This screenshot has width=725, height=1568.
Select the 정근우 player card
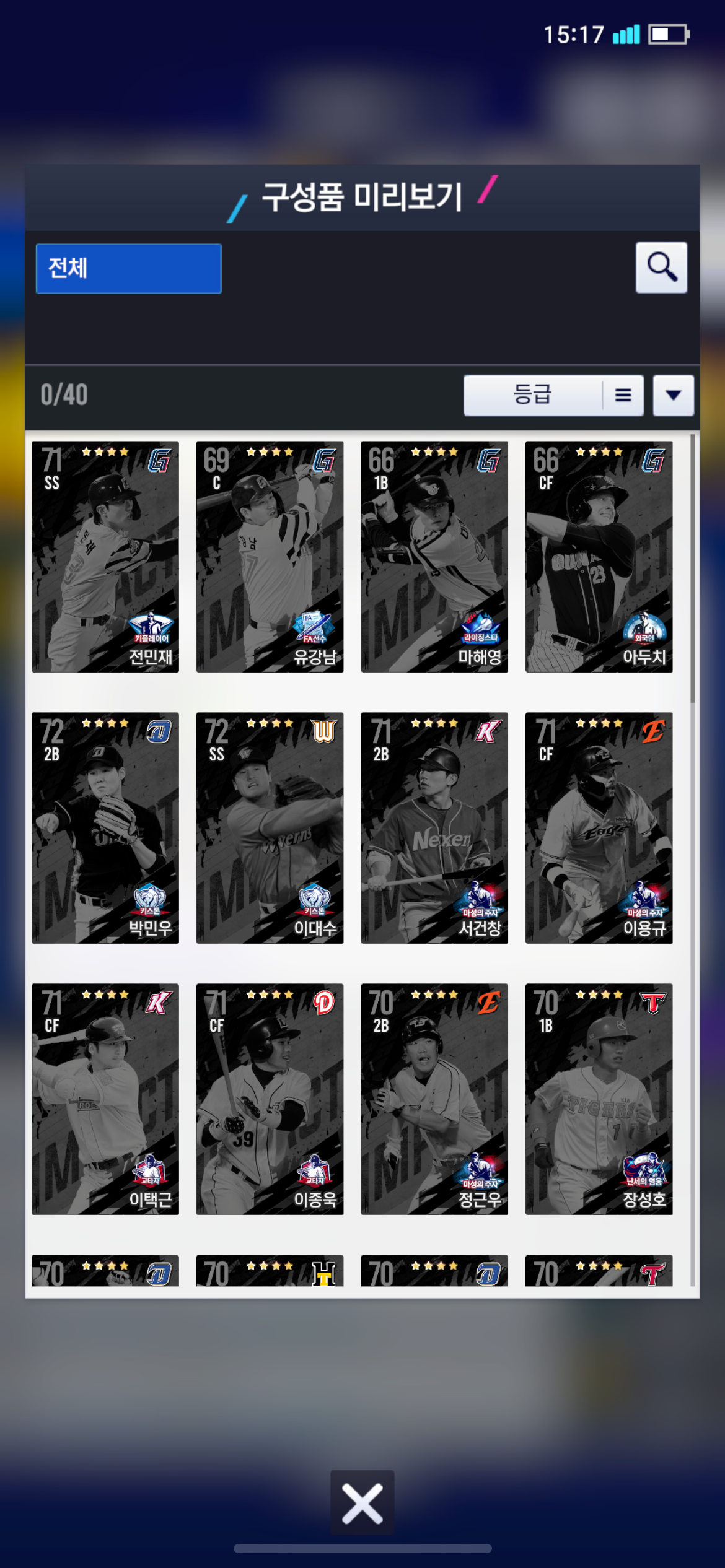click(x=434, y=1099)
